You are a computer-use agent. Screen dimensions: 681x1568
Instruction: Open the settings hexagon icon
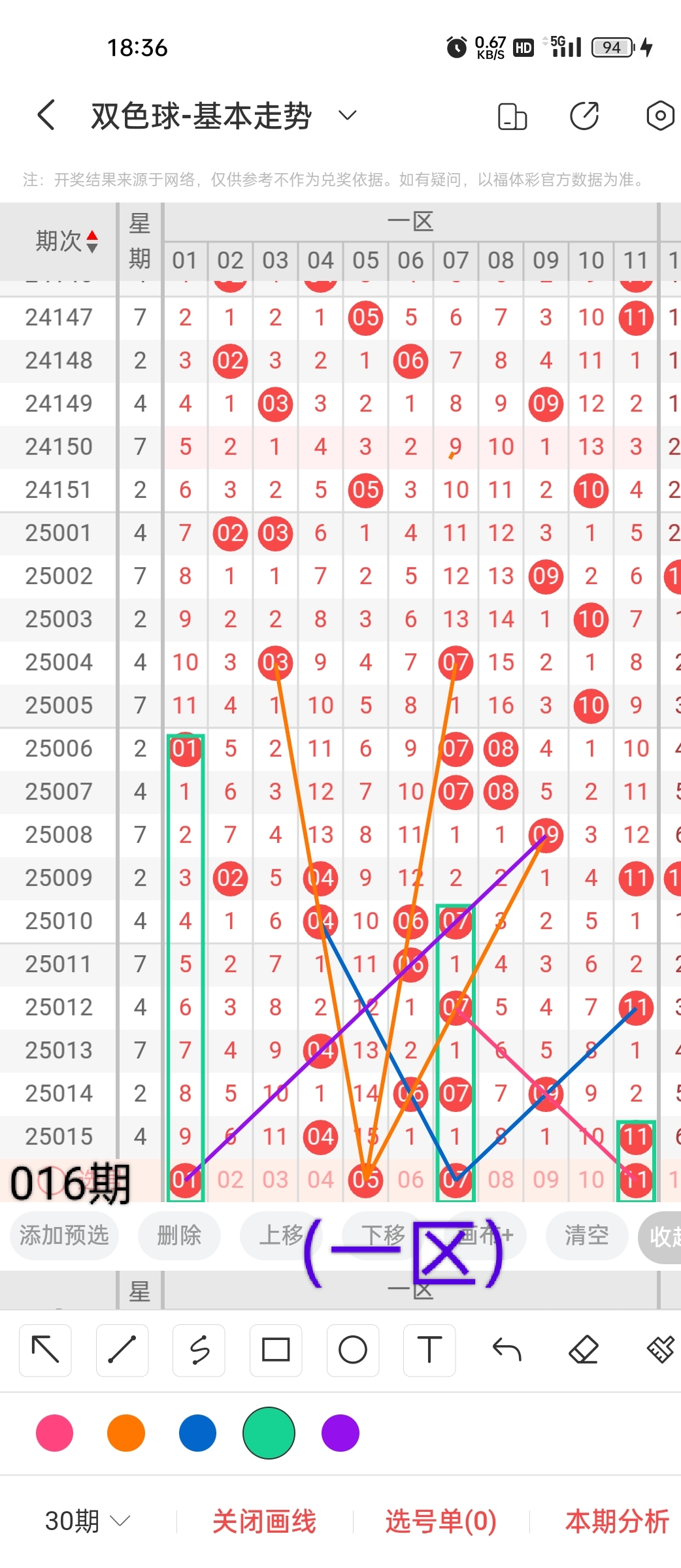point(659,116)
